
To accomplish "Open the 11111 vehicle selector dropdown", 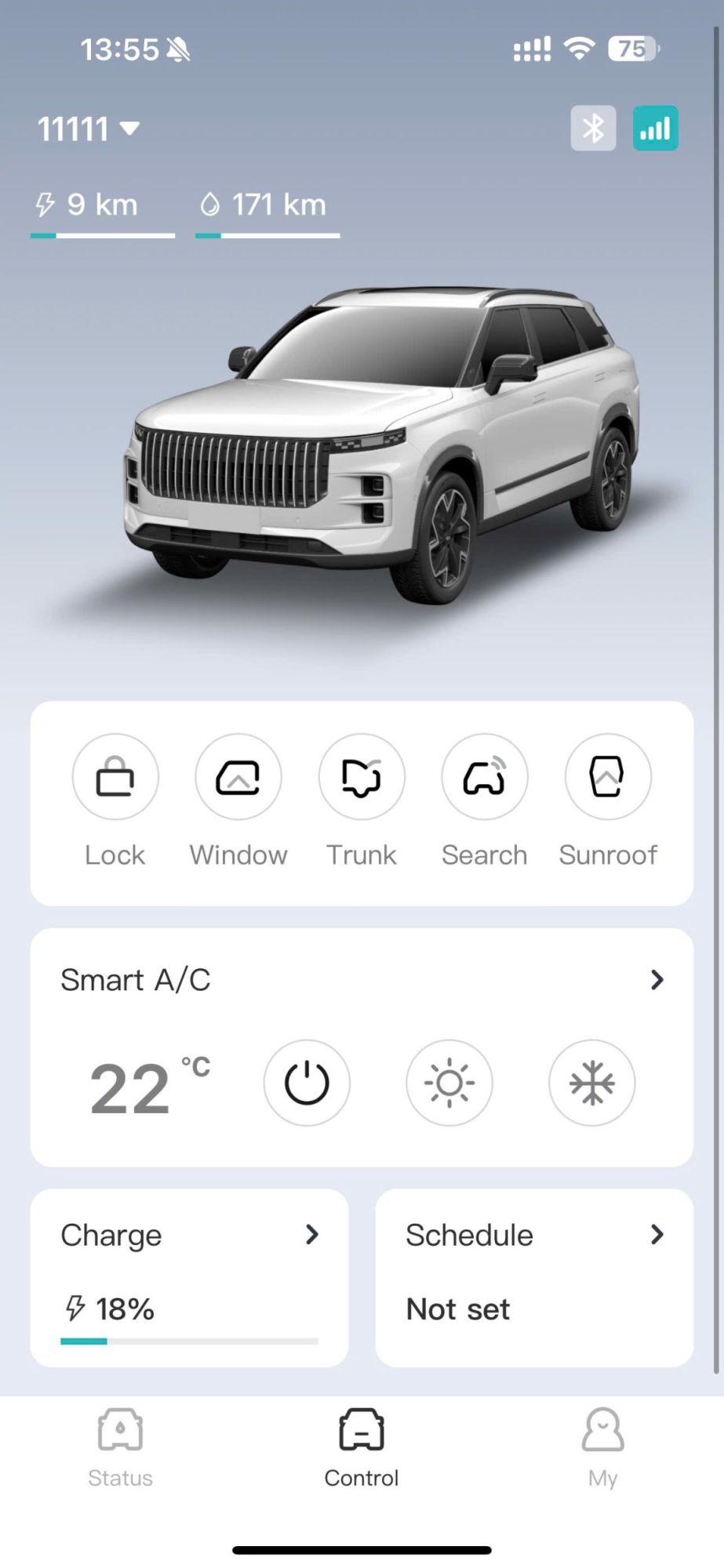I will point(88,129).
